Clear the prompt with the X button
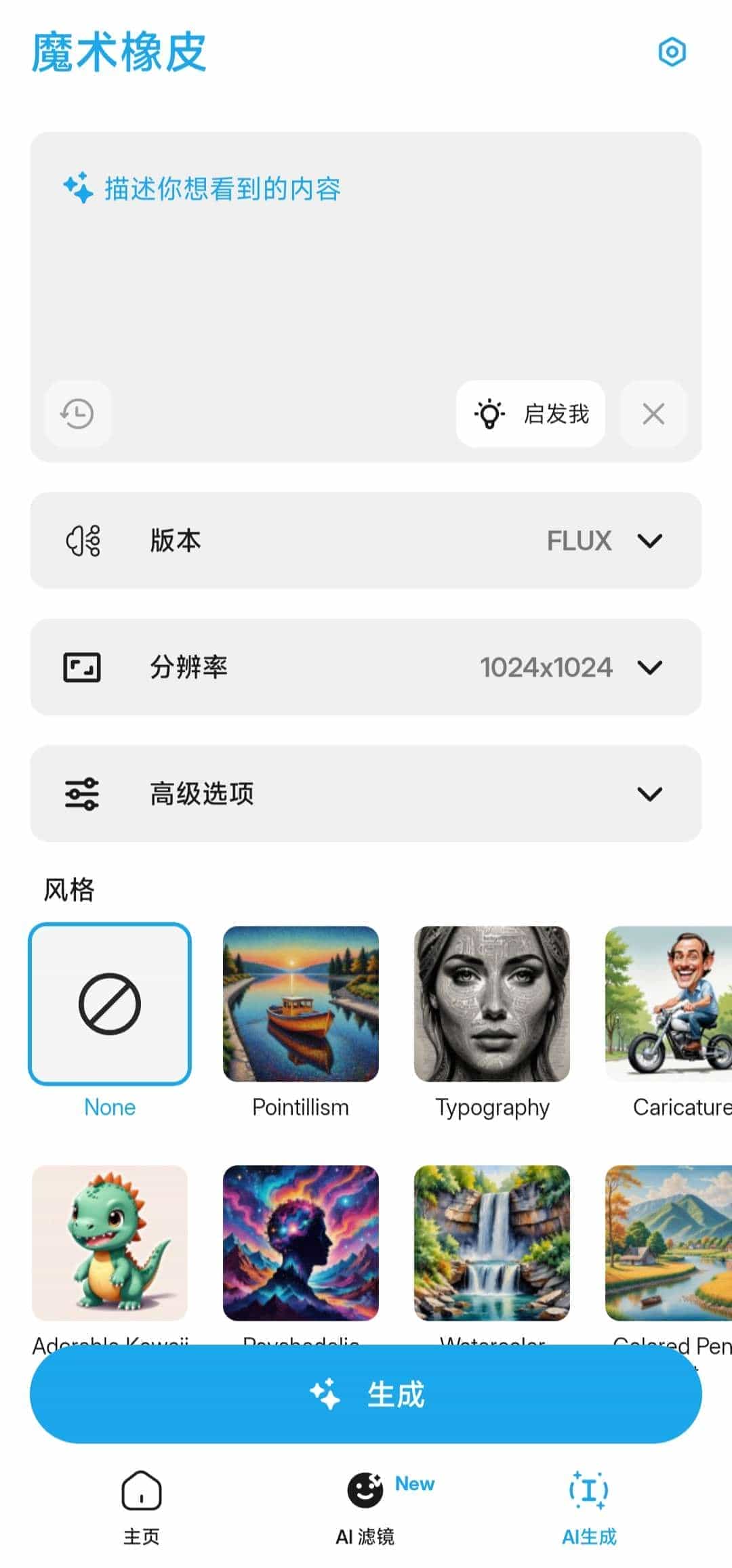This screenshot has height=1568, width=732. coord(653,414)
